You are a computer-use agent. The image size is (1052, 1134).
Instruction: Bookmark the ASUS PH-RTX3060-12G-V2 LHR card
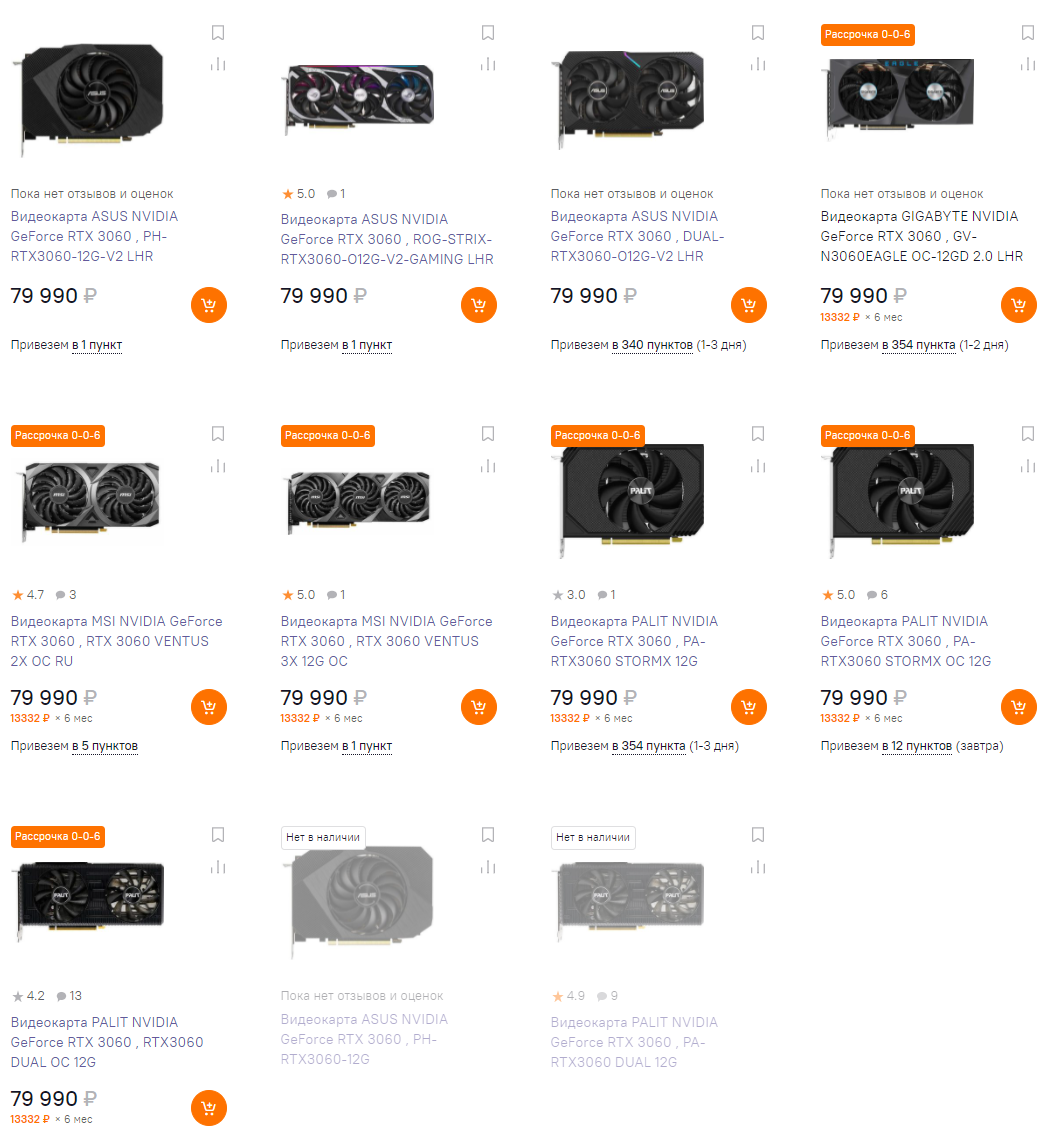click(218, 33)
